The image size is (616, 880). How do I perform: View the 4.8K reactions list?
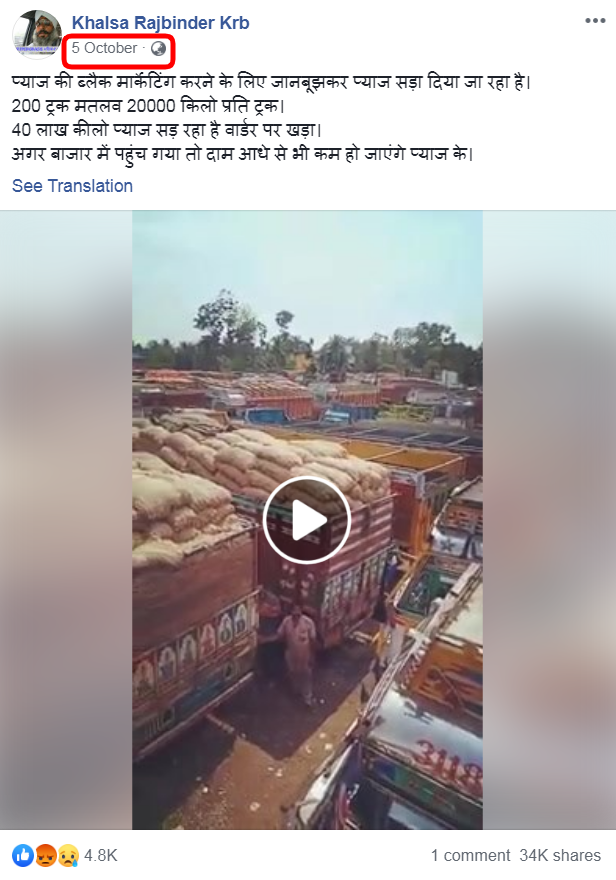point(100,856)
